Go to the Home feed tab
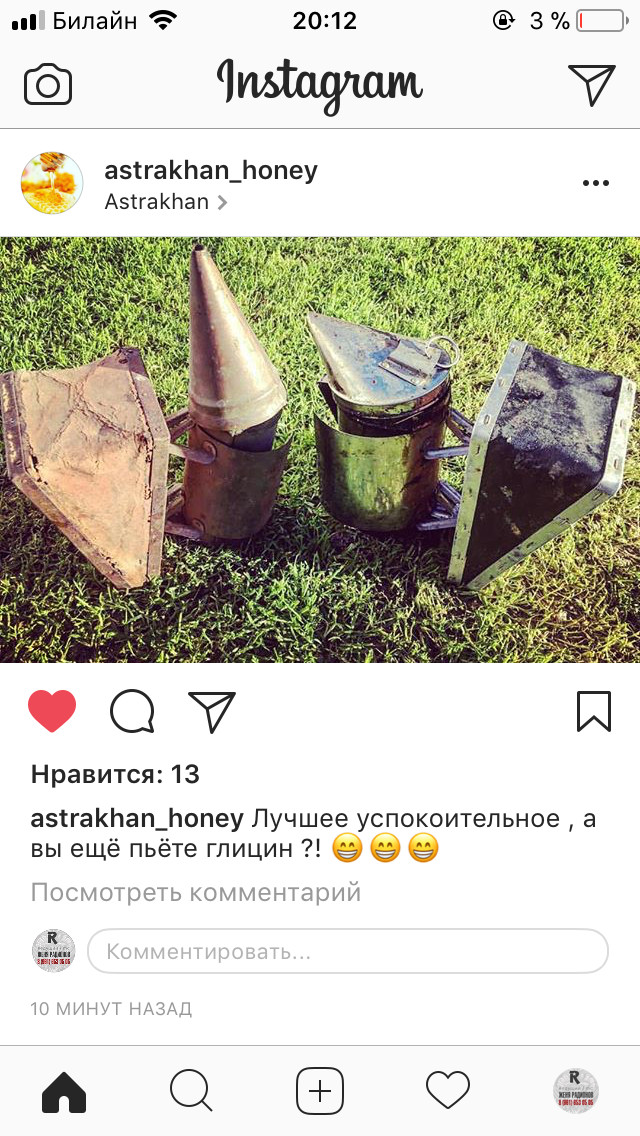This screenshot has height=1136, width=640. pyautogui.click(x=64, y=1091)
